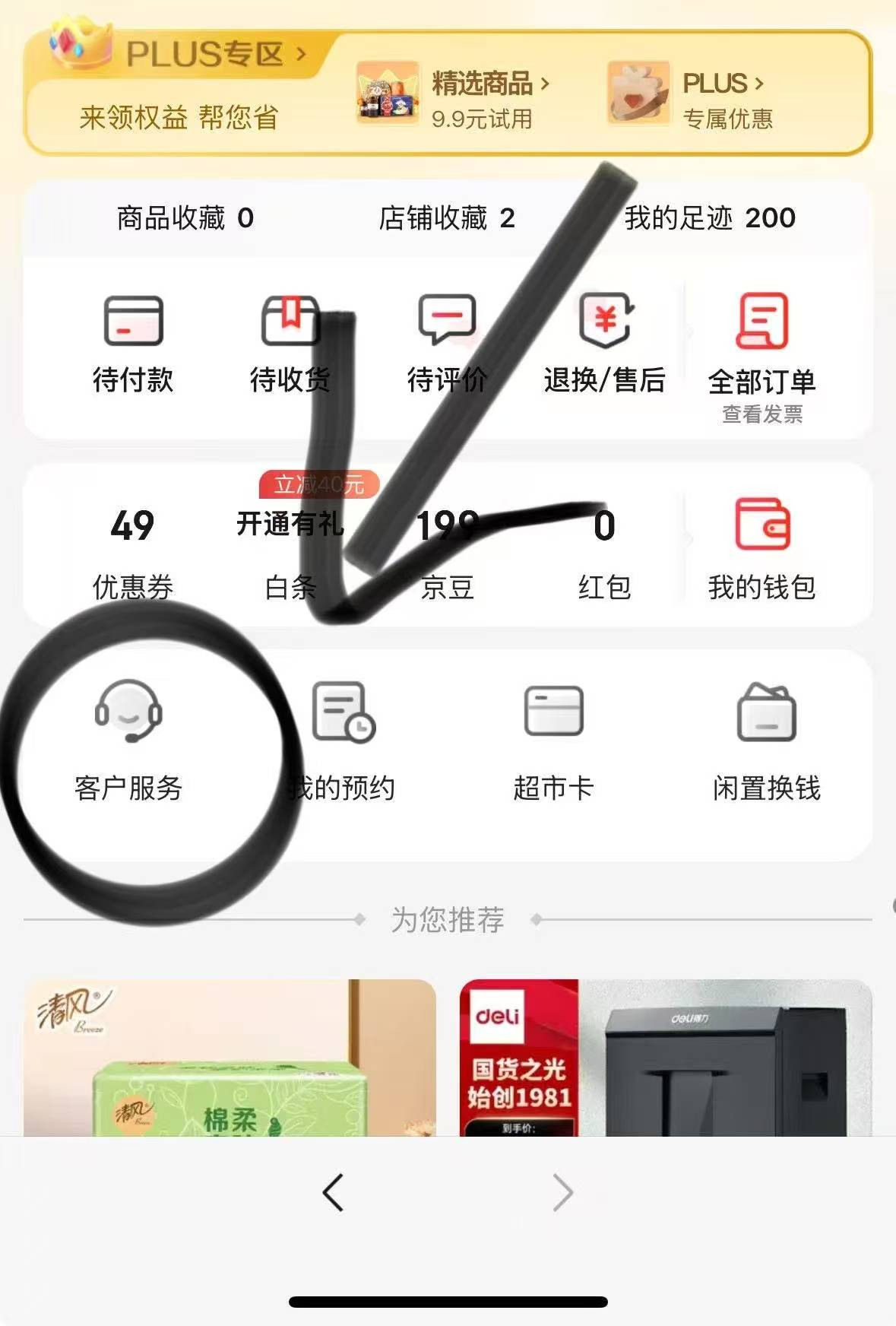View 商品收藏 list
Image resolution: width=896 pixels, height=1326 pixels.
(x=185, y=218)
